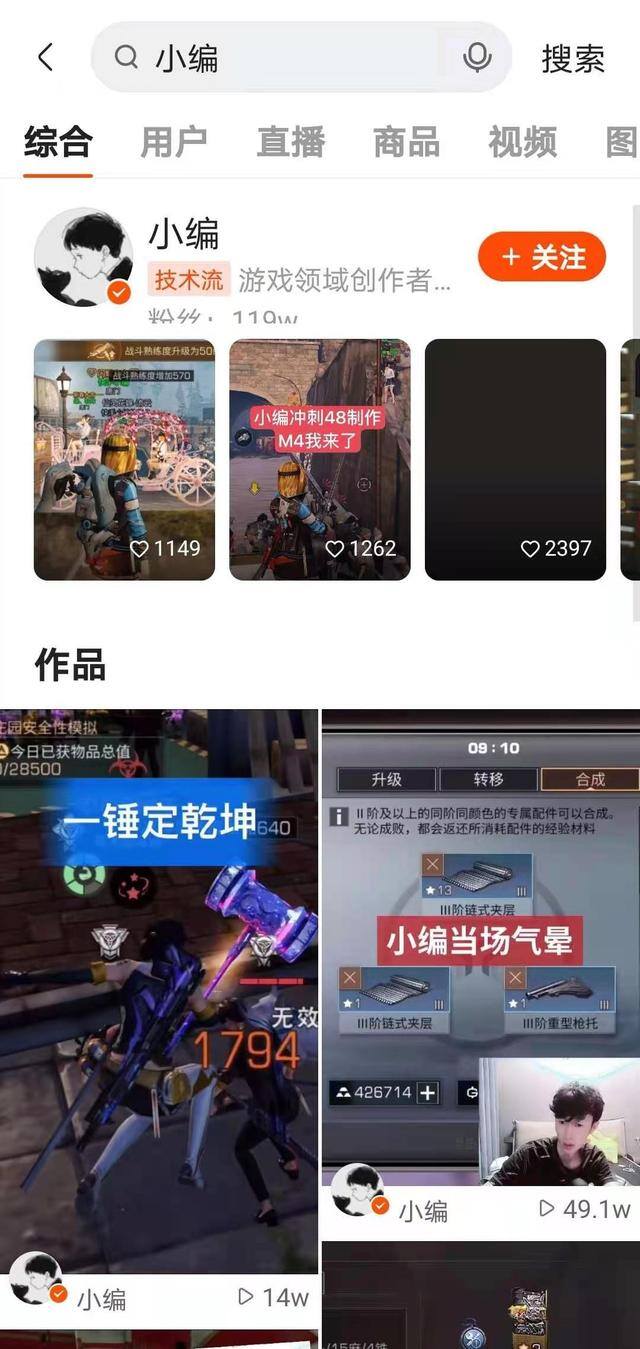Select the 视频 tab
Viewport: 640px width, 1349px height.
[x=522, y=142]
